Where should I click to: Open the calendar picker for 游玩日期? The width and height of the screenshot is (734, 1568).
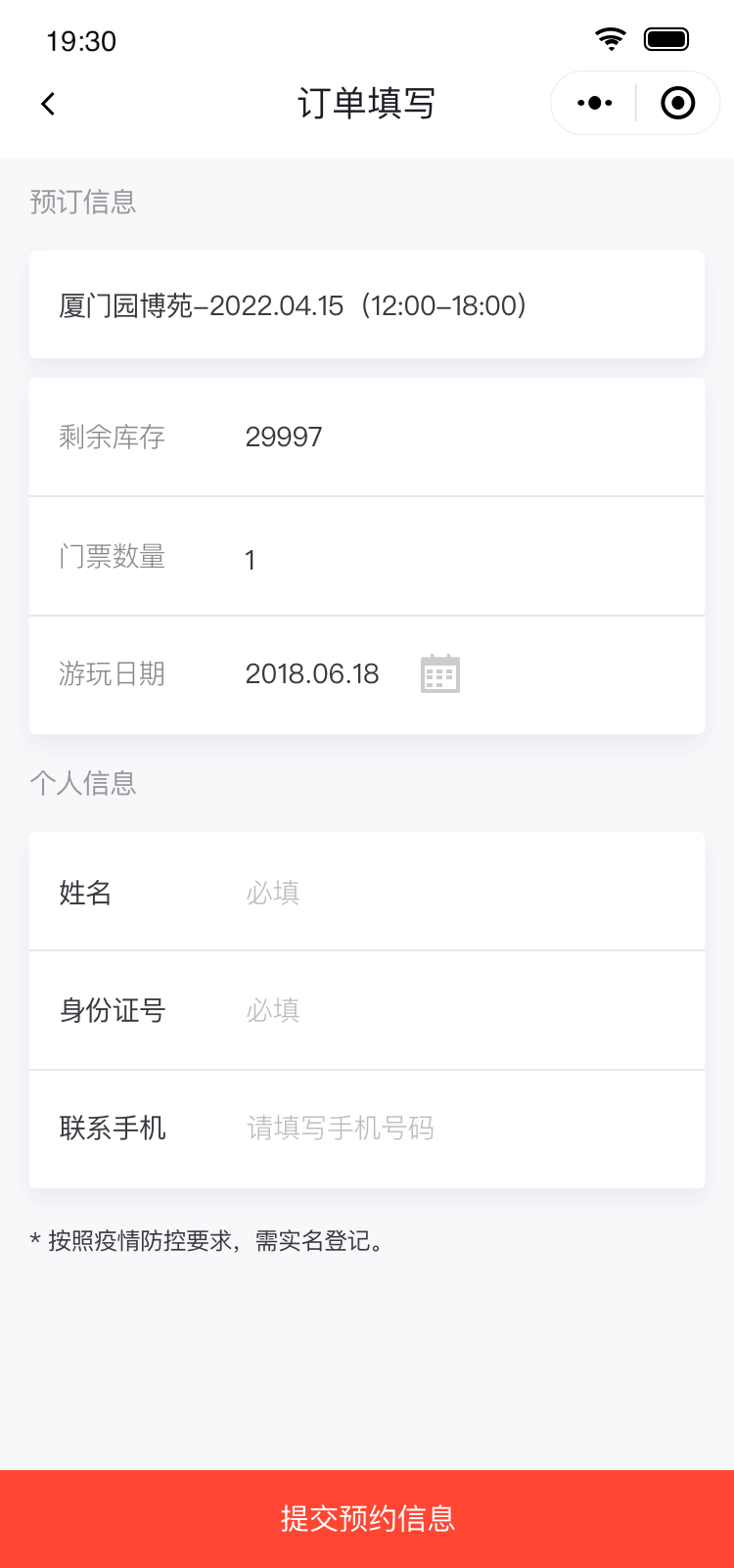click(x=439, y=673)
